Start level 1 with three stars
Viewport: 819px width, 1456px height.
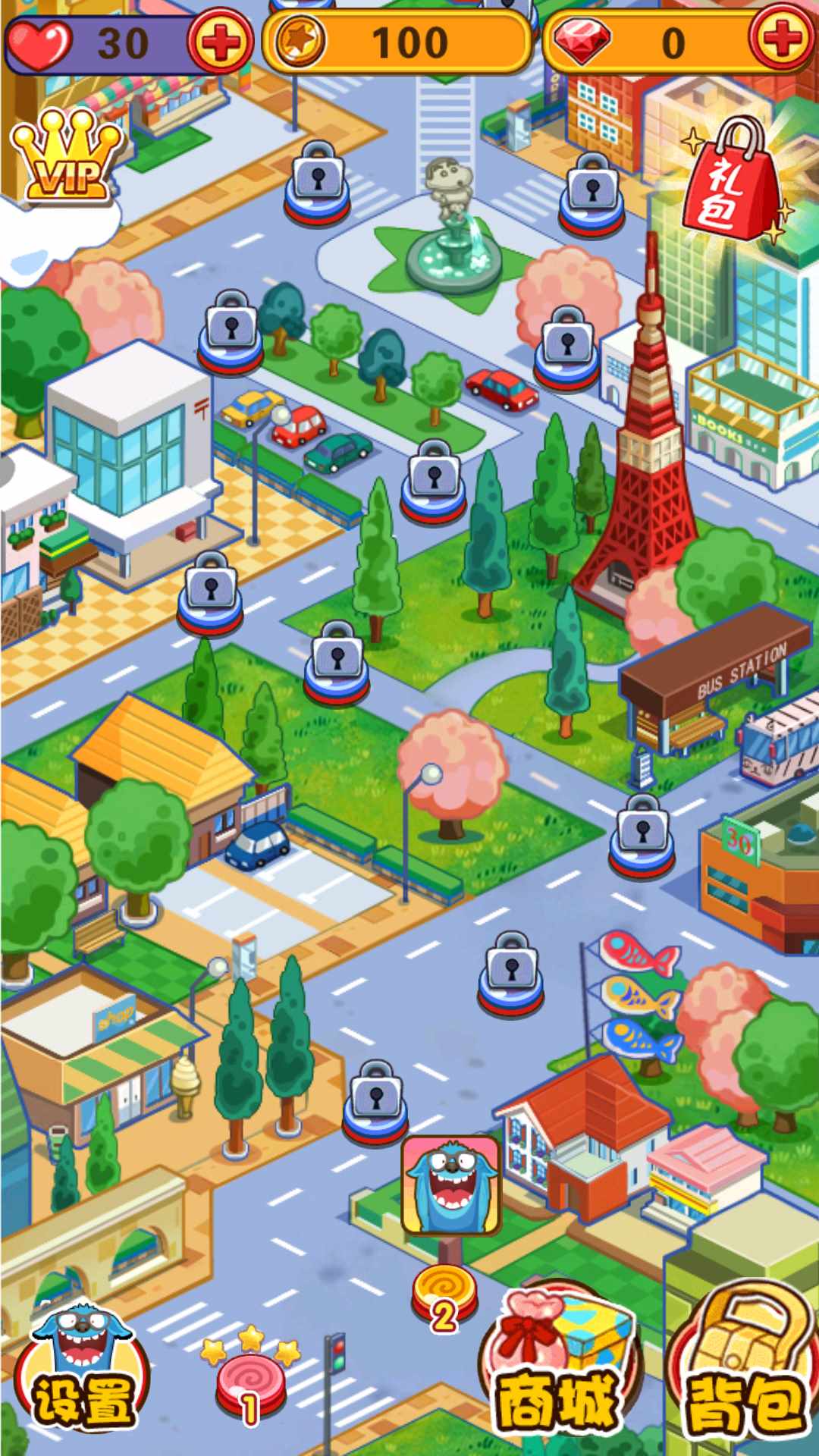(x=250, y=1386)
